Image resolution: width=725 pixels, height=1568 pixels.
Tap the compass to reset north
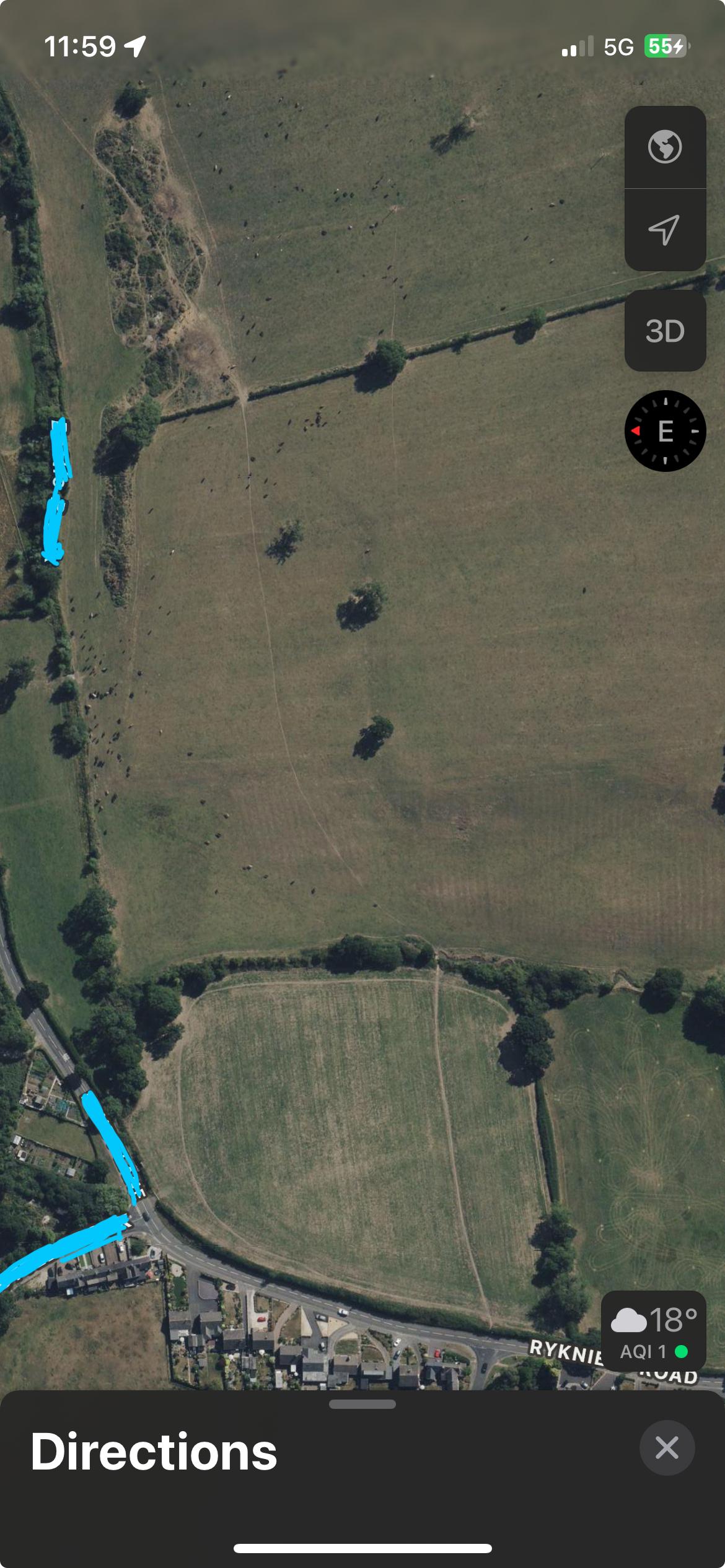tap(665, 431)
